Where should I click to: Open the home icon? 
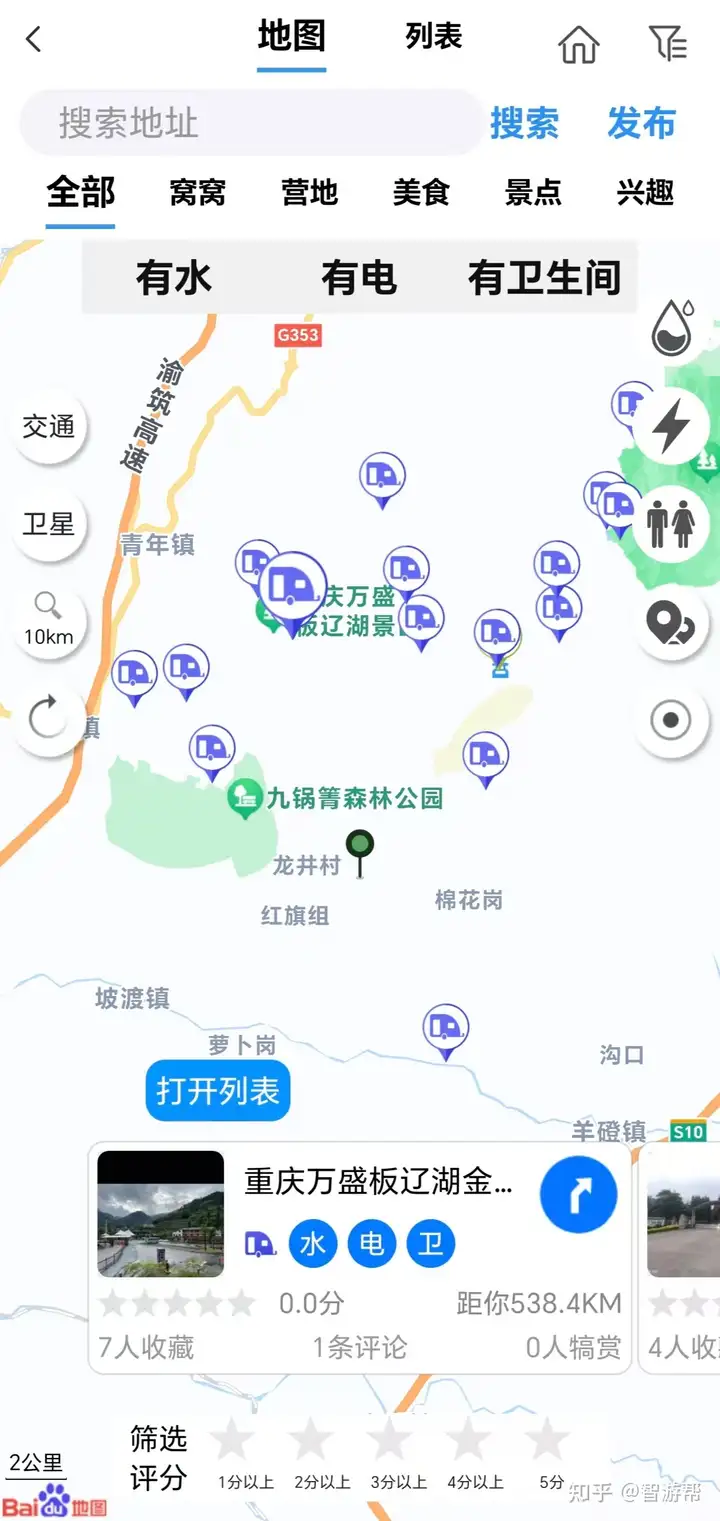tap(578, 44)
